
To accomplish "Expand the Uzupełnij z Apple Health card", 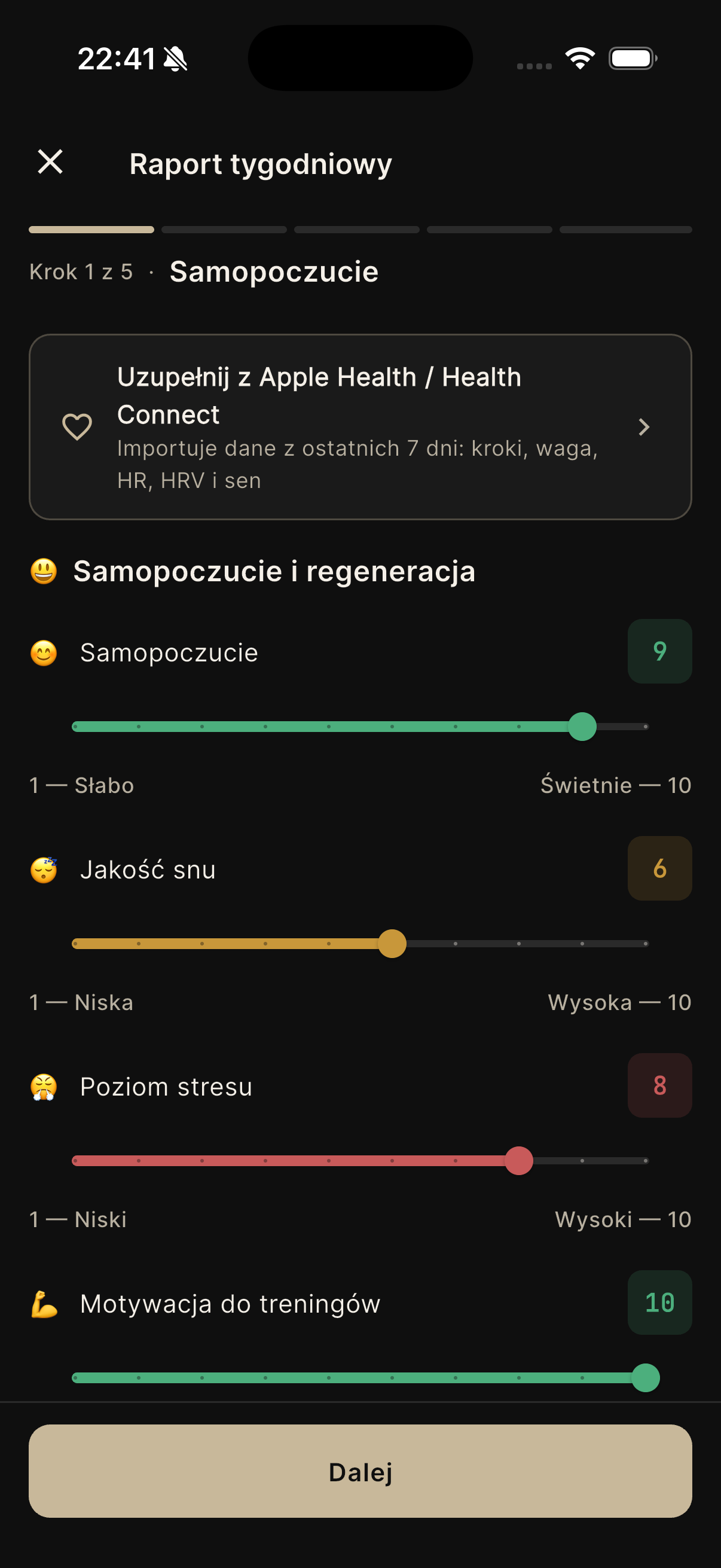I will 360,426.
